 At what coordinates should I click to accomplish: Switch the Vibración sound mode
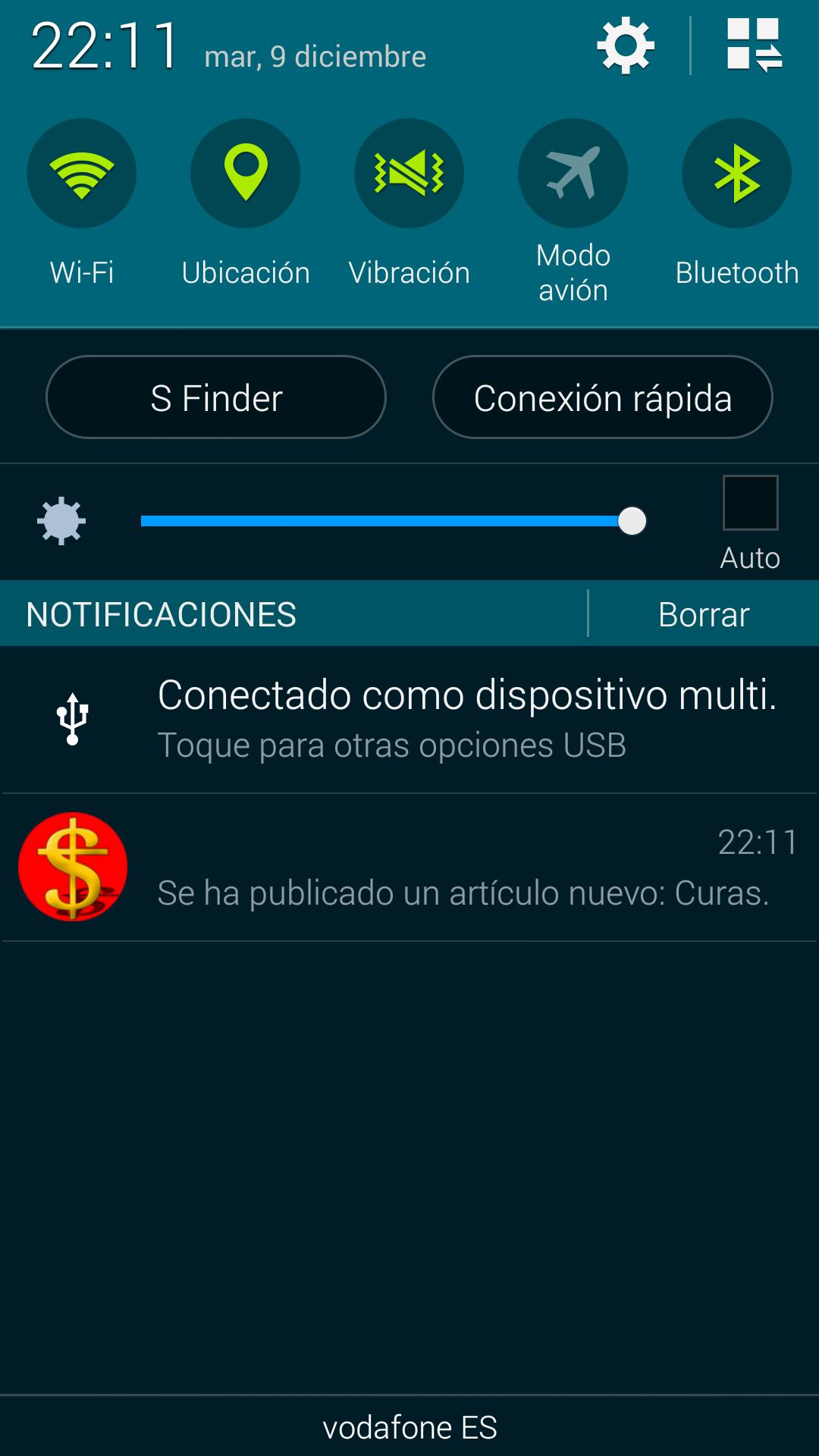coord(409,174)
